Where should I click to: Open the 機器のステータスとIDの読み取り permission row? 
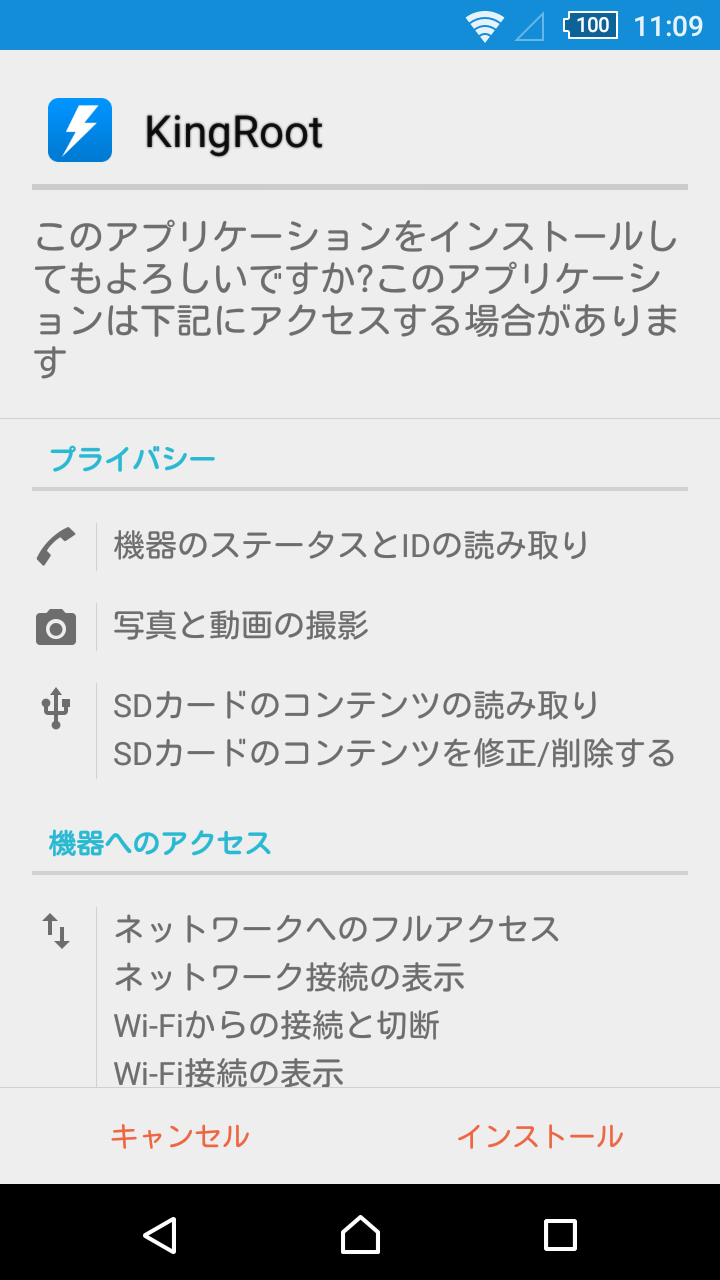pyautogui.click(x=351, y=546)
